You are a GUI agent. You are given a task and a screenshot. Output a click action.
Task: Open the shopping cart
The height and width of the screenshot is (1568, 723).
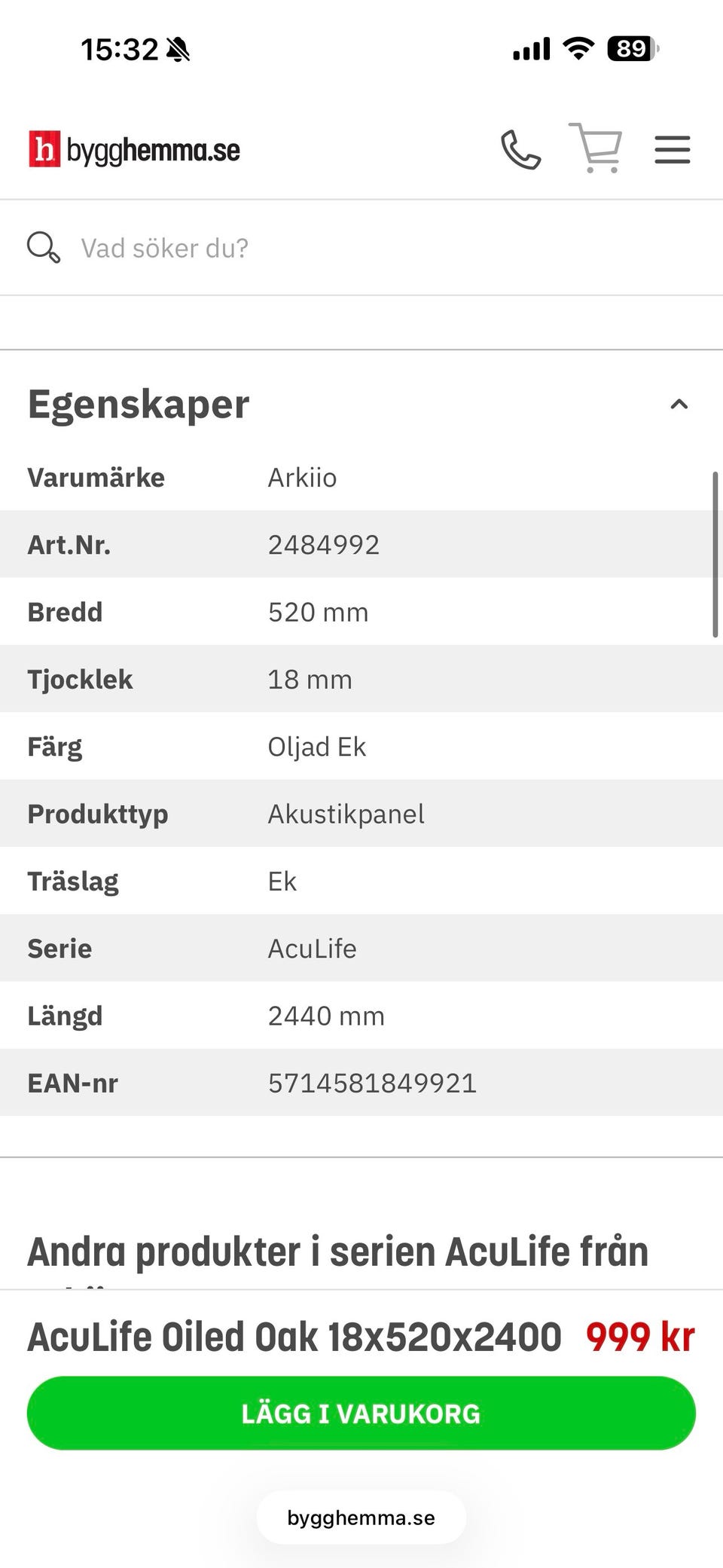tap(596, 148)
